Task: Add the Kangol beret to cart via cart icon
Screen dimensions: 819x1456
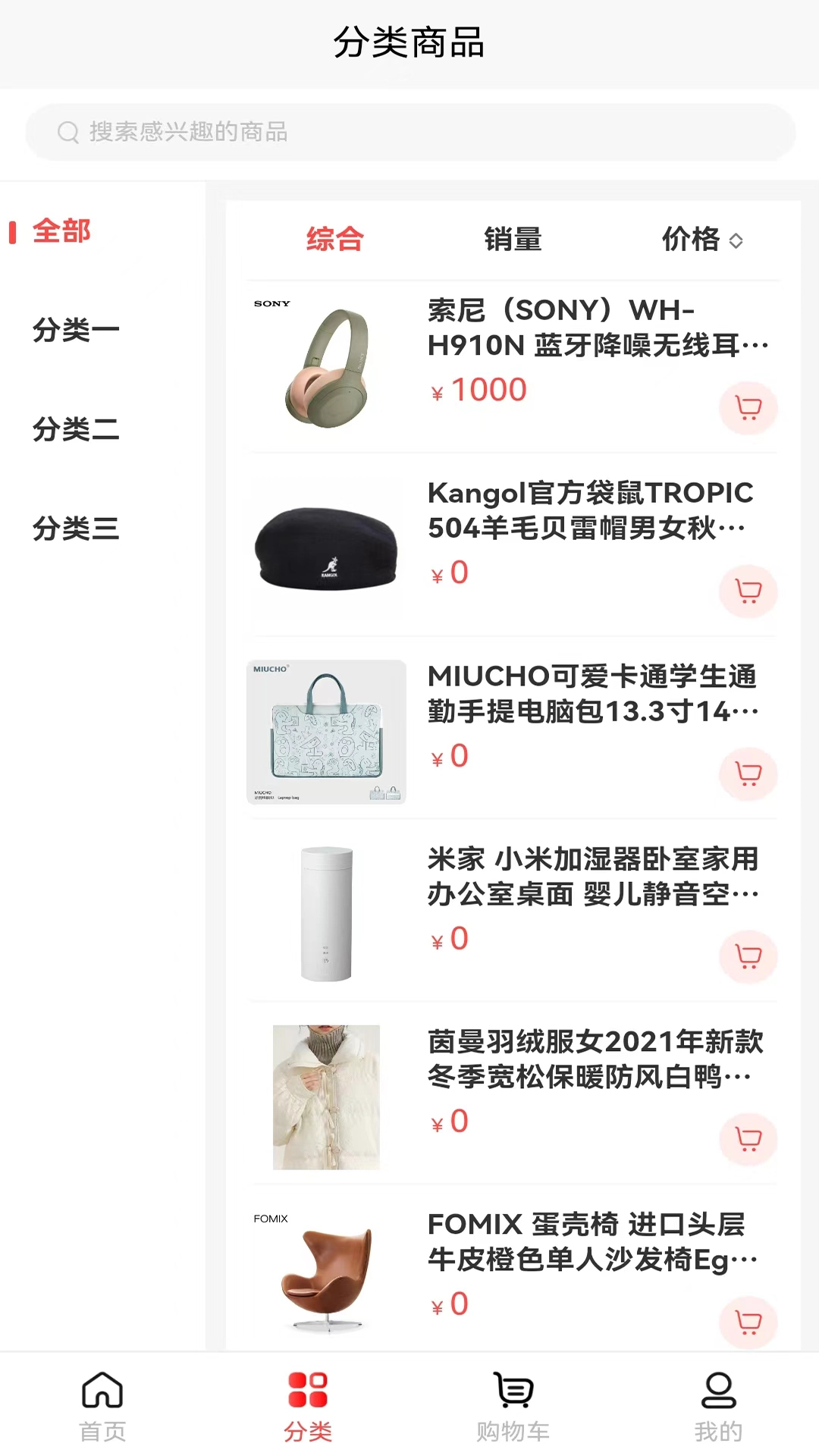Action: [748, 591]
